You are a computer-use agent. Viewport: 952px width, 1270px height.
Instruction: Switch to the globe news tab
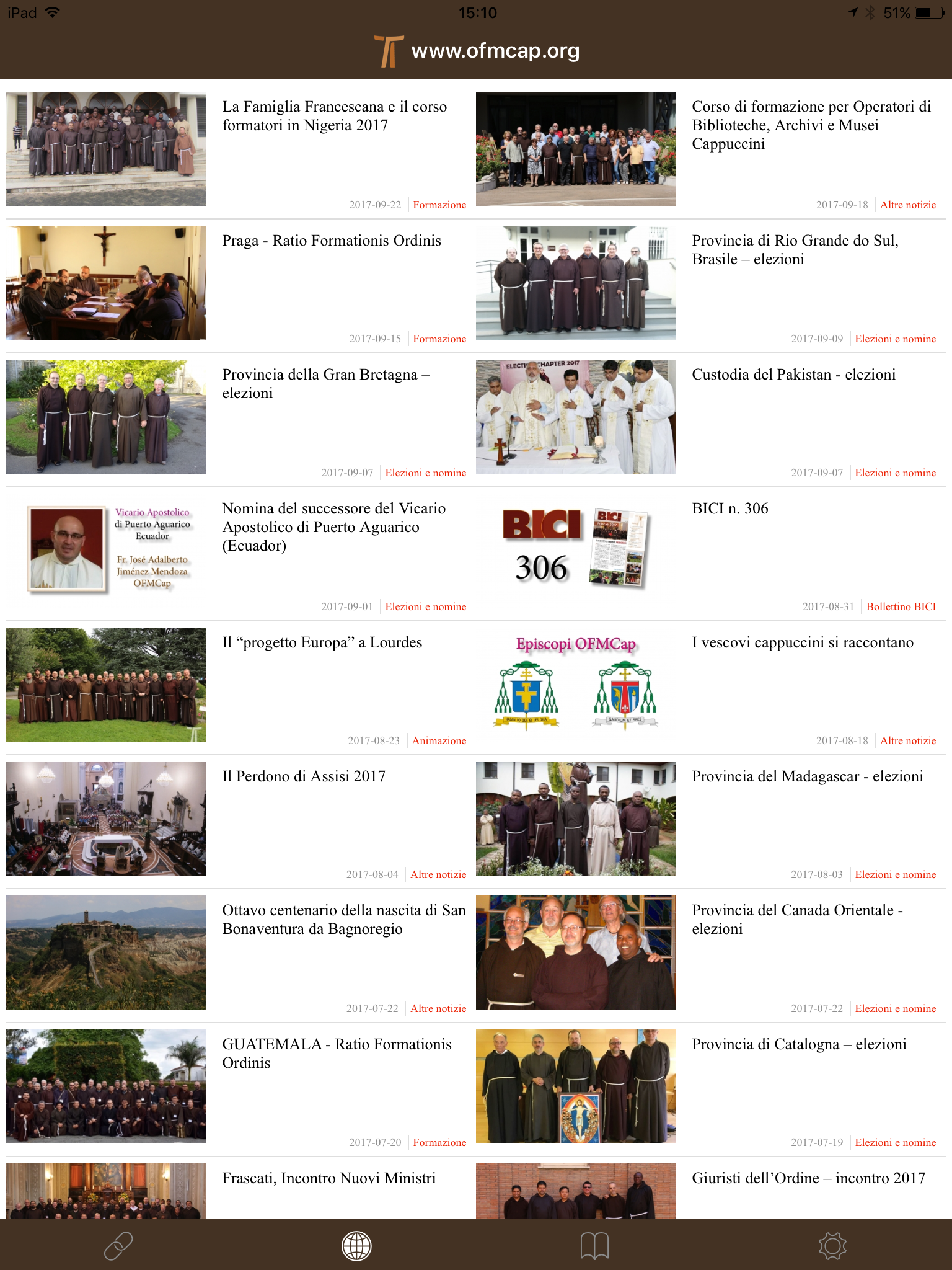coord(356,1246)
